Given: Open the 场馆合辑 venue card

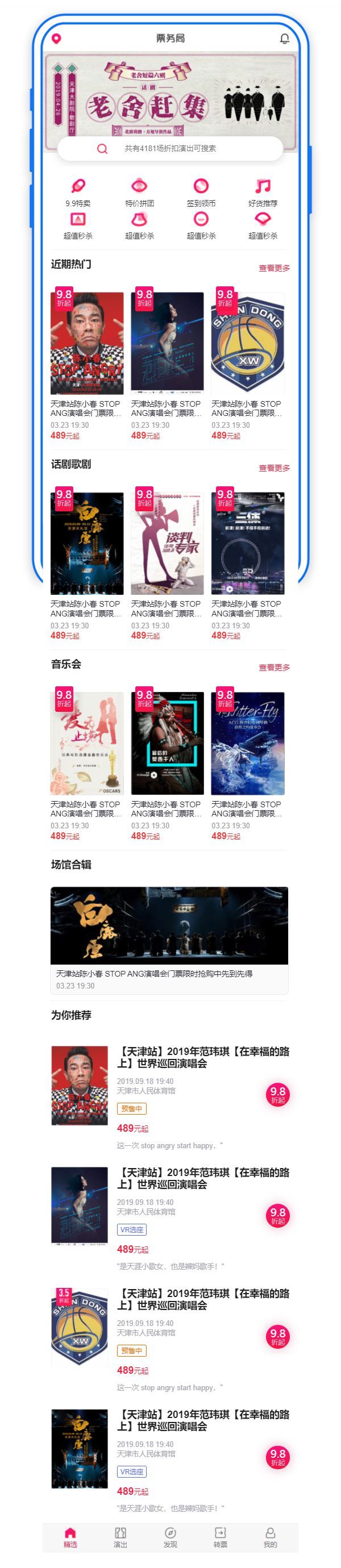Looking at the screenshot, I should [169, 939].
